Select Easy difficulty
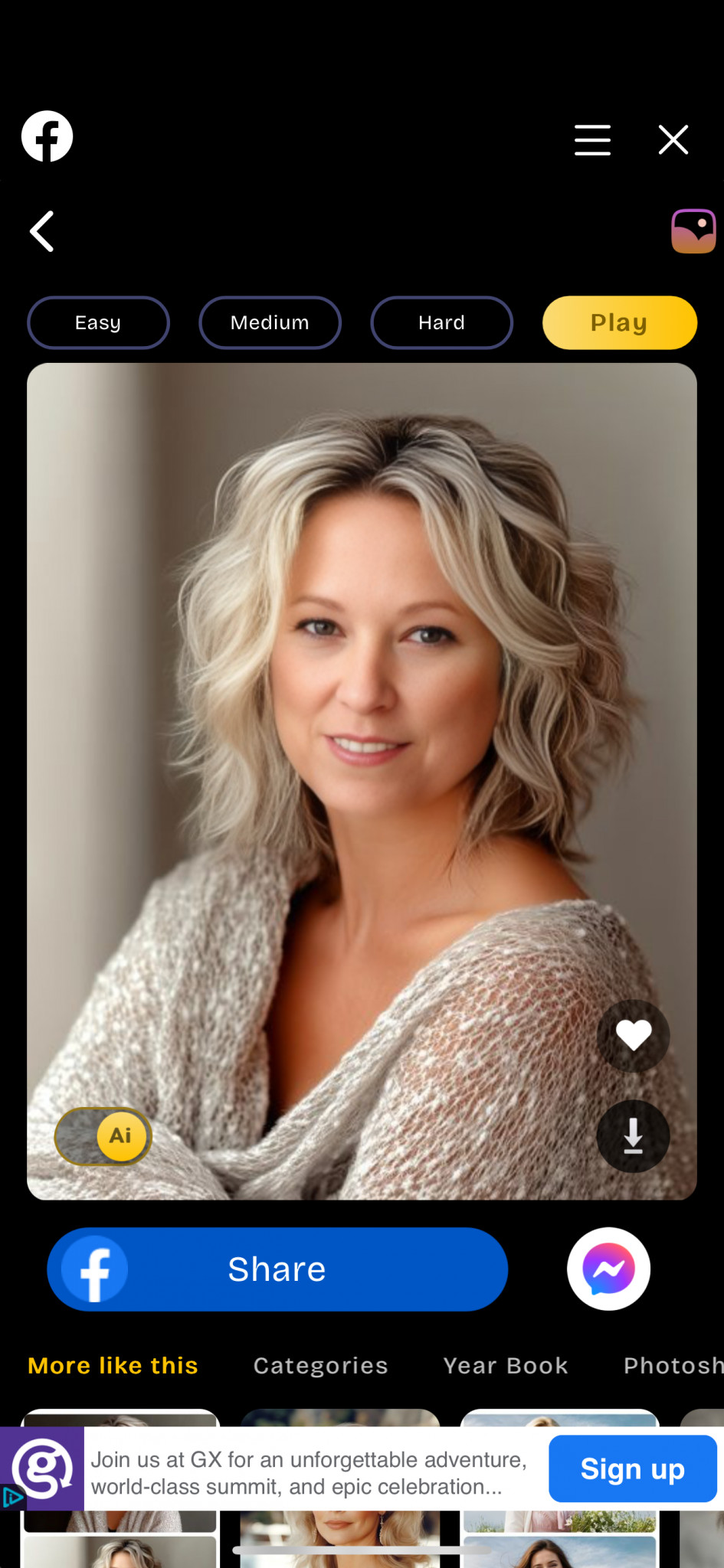Image resolution: width=724 pixels, height=1568 pixels. click(x=98, y=322)
